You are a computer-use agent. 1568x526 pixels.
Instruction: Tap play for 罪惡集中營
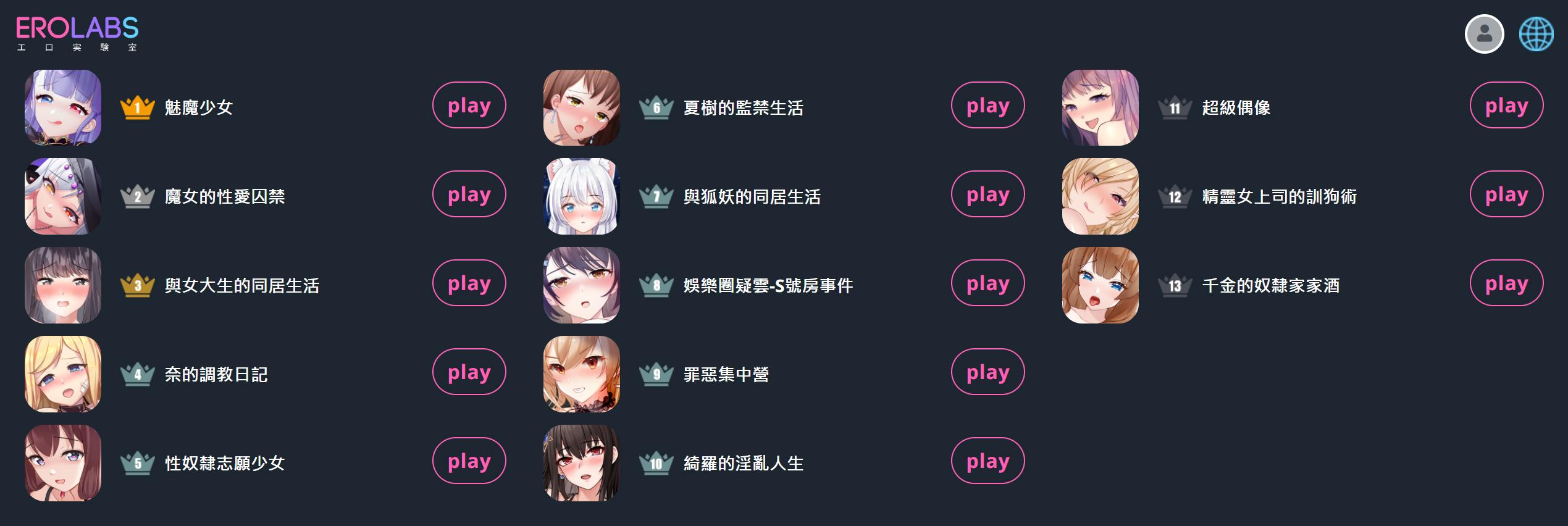tap(987, 372)
